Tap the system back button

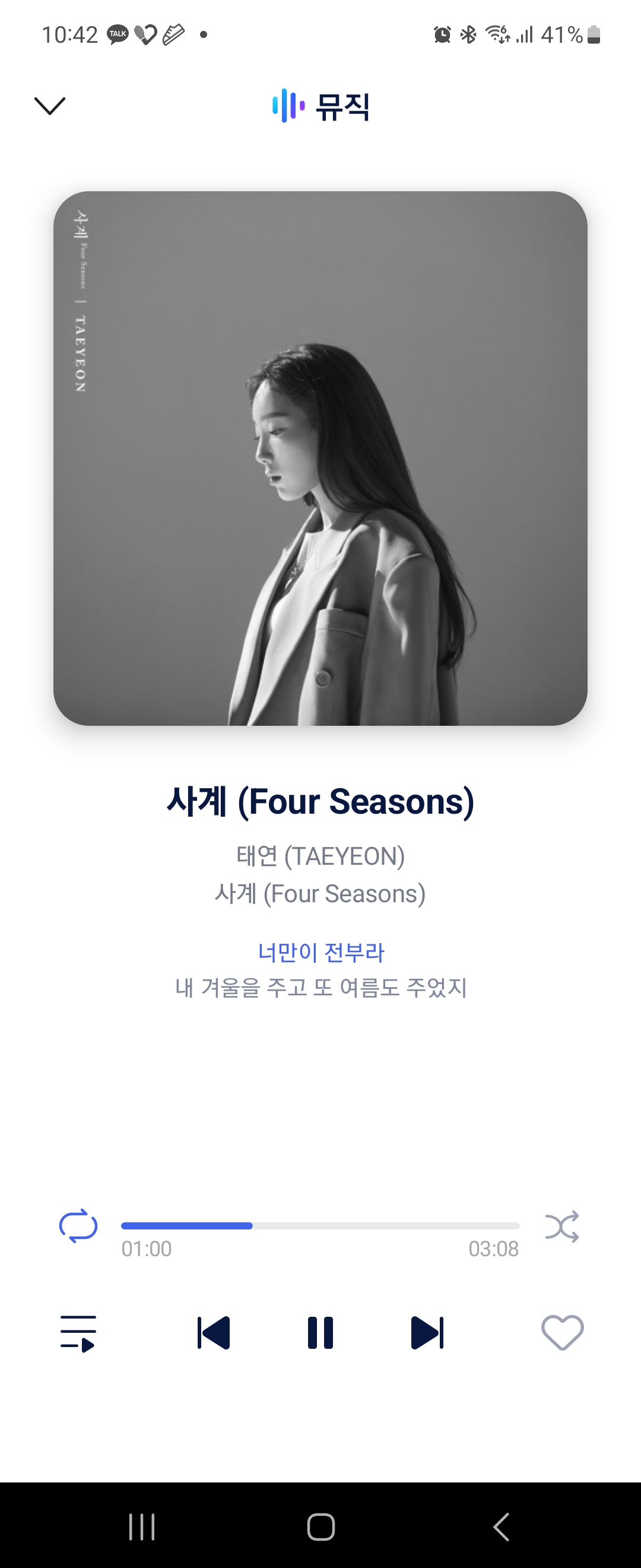500,1526
